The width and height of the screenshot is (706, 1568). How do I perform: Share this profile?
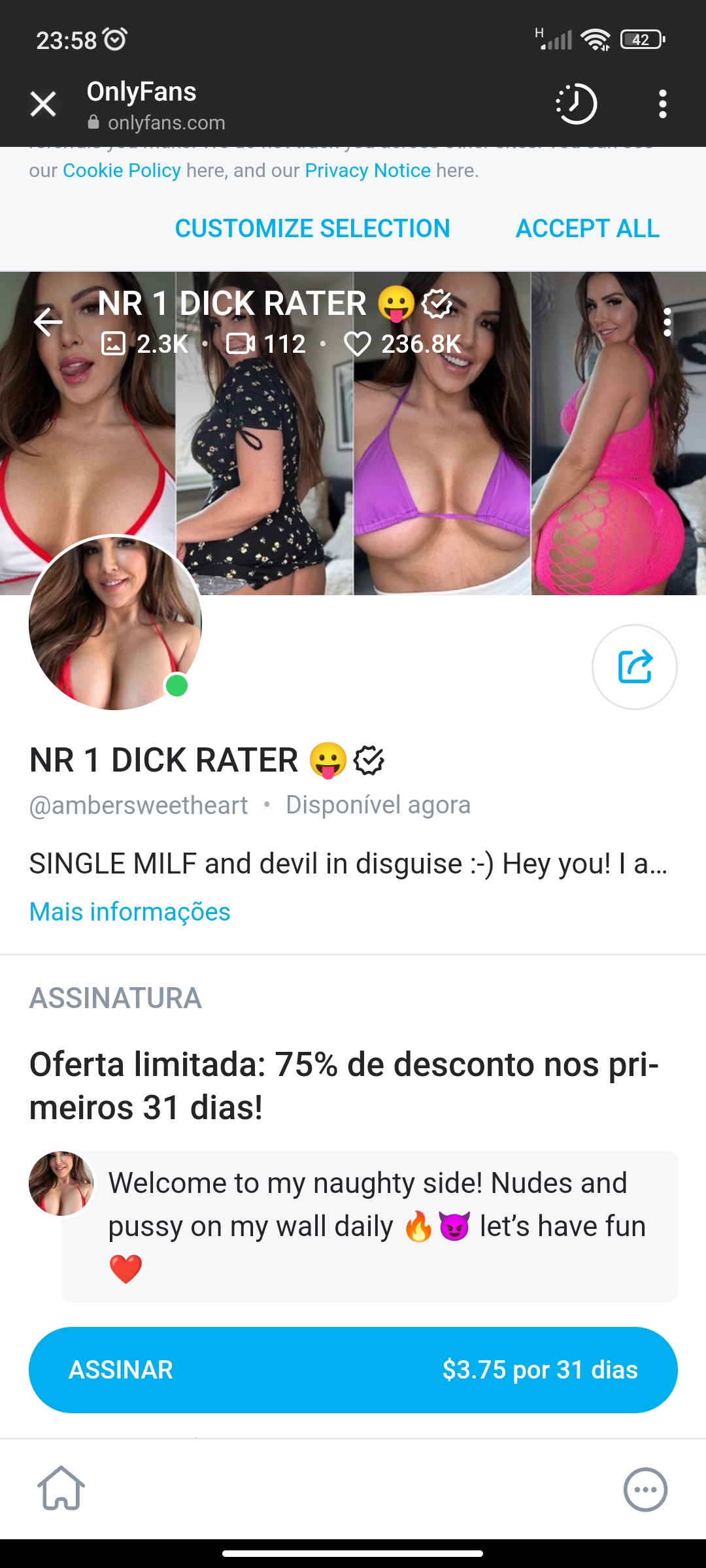click(634, 667)
